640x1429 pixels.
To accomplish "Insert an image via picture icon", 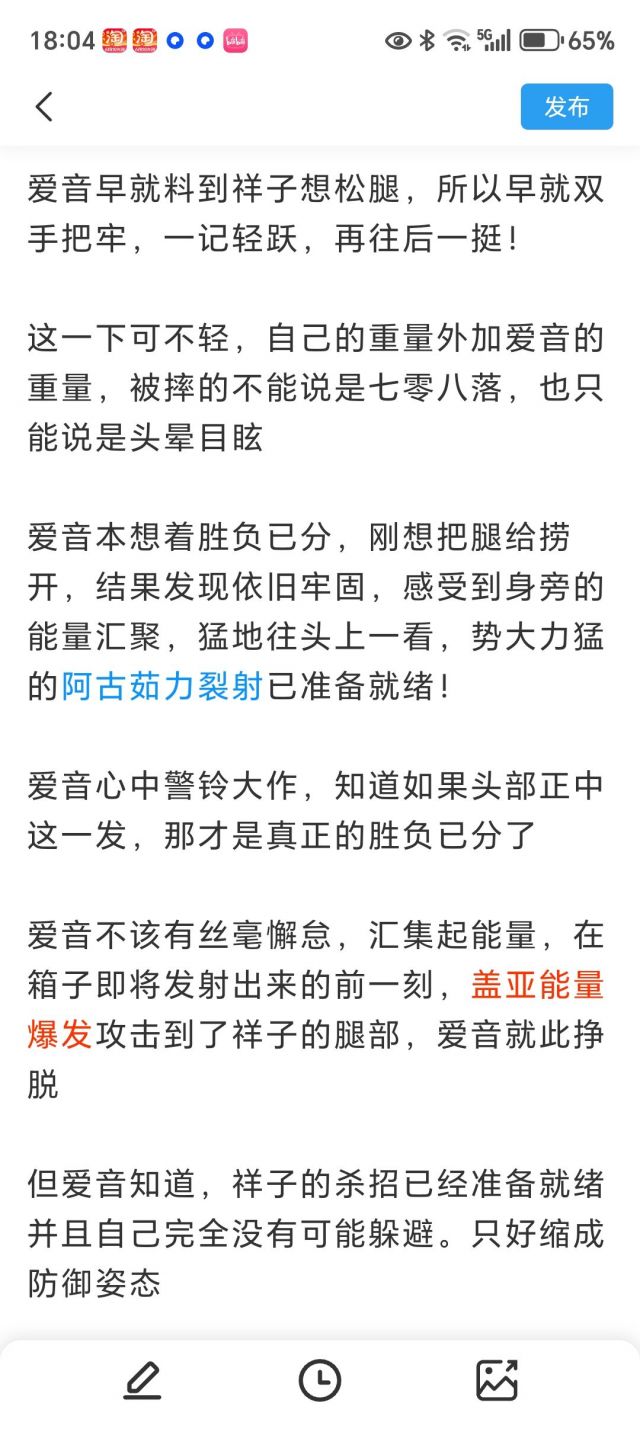I will (497, 1381).
